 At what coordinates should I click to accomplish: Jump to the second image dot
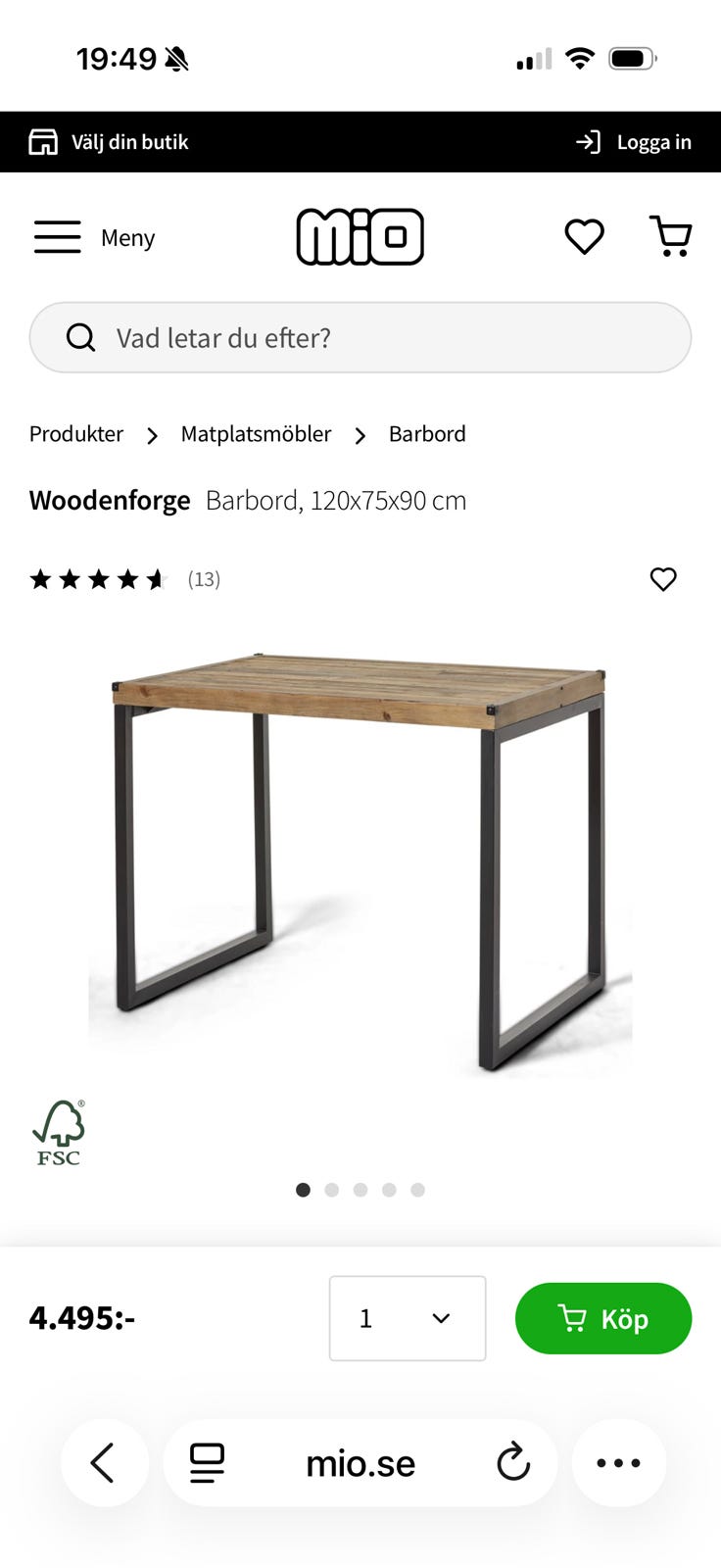click(332, 1190)
